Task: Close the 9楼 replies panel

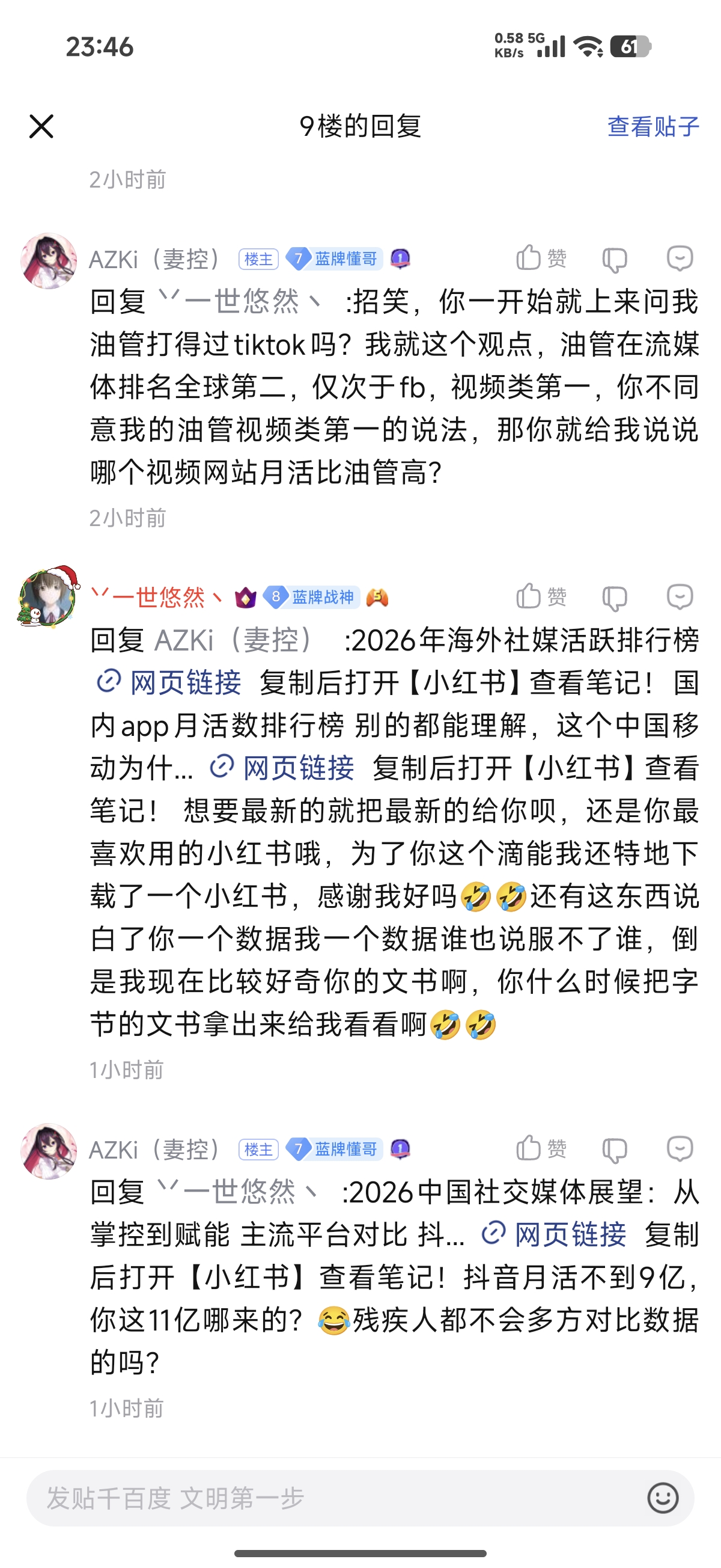Action: click(x=41, y=127)
